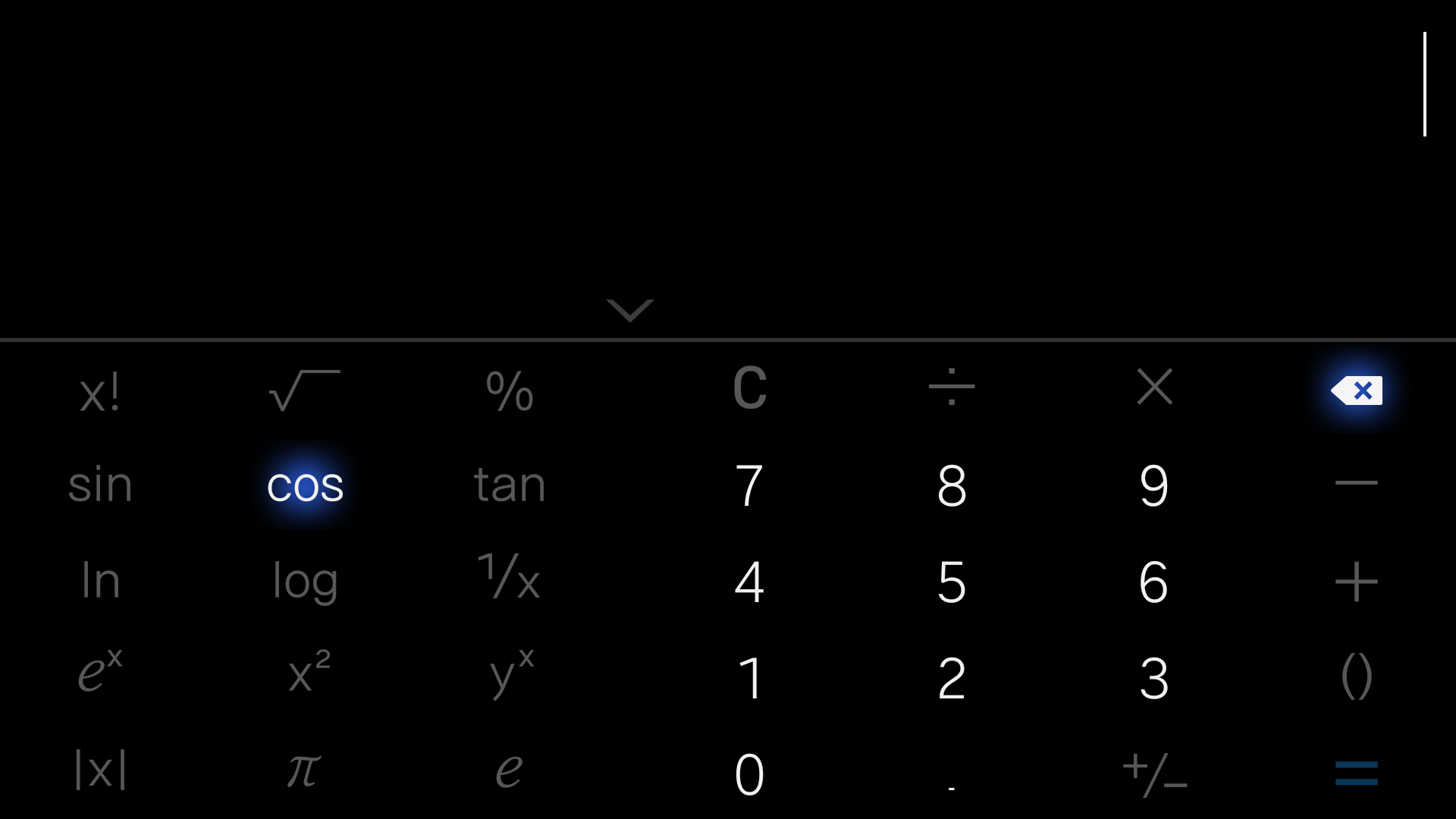Tap the sin function key
This screenshot has width=1456, height=819.
click(x=100, y=485)
